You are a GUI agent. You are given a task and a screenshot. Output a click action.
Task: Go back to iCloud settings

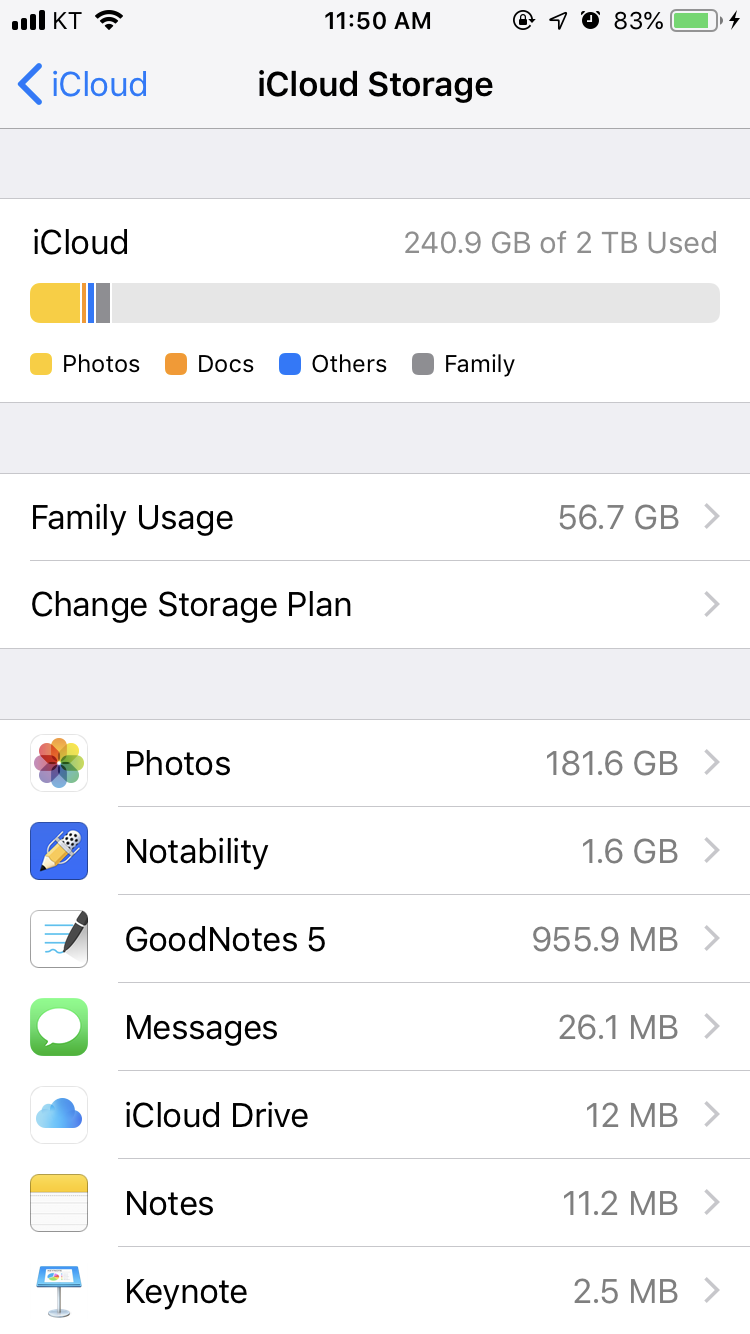(x=82, y=84)
